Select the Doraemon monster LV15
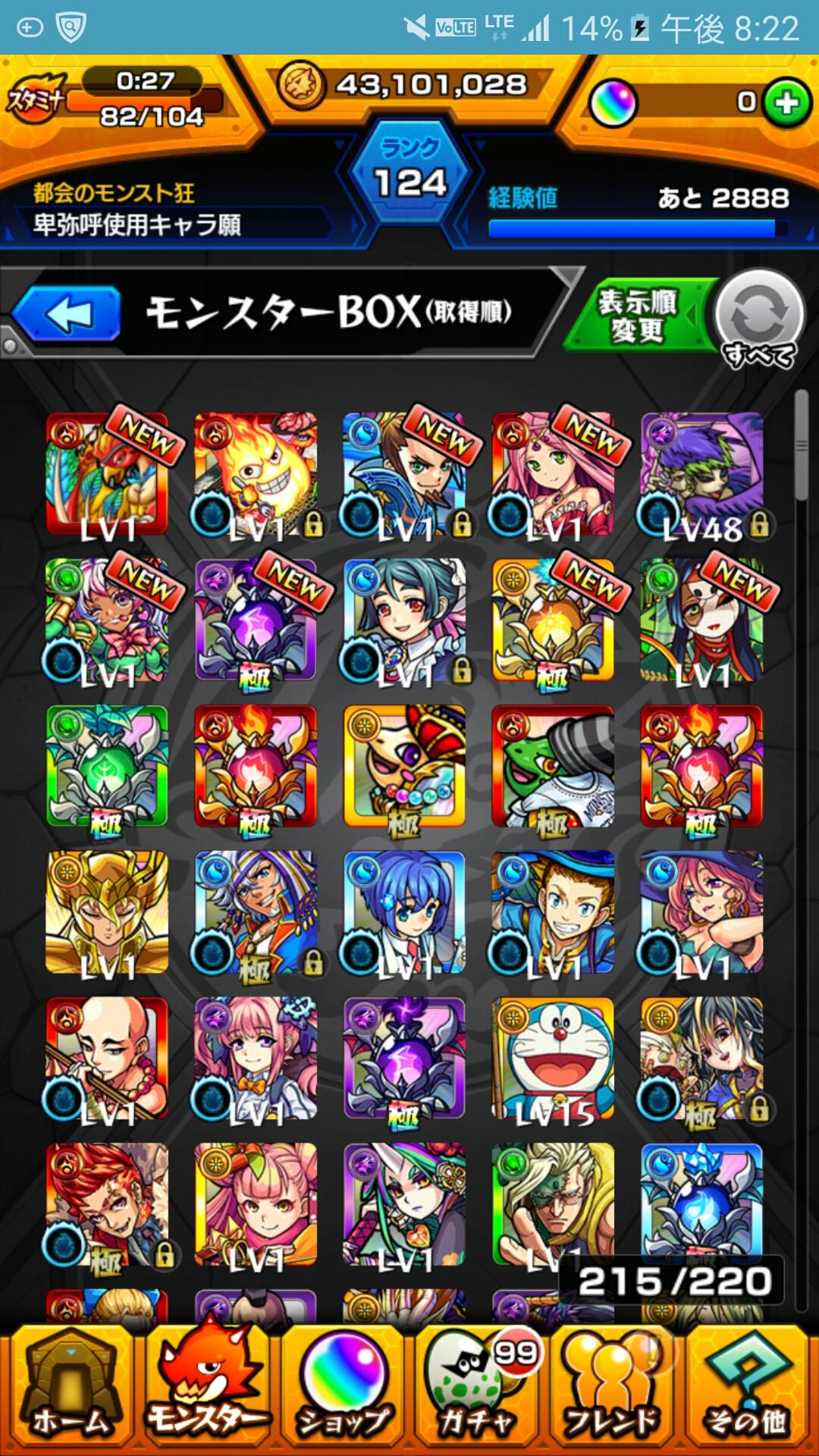Screen dimensions: 819x1456 553,1059
